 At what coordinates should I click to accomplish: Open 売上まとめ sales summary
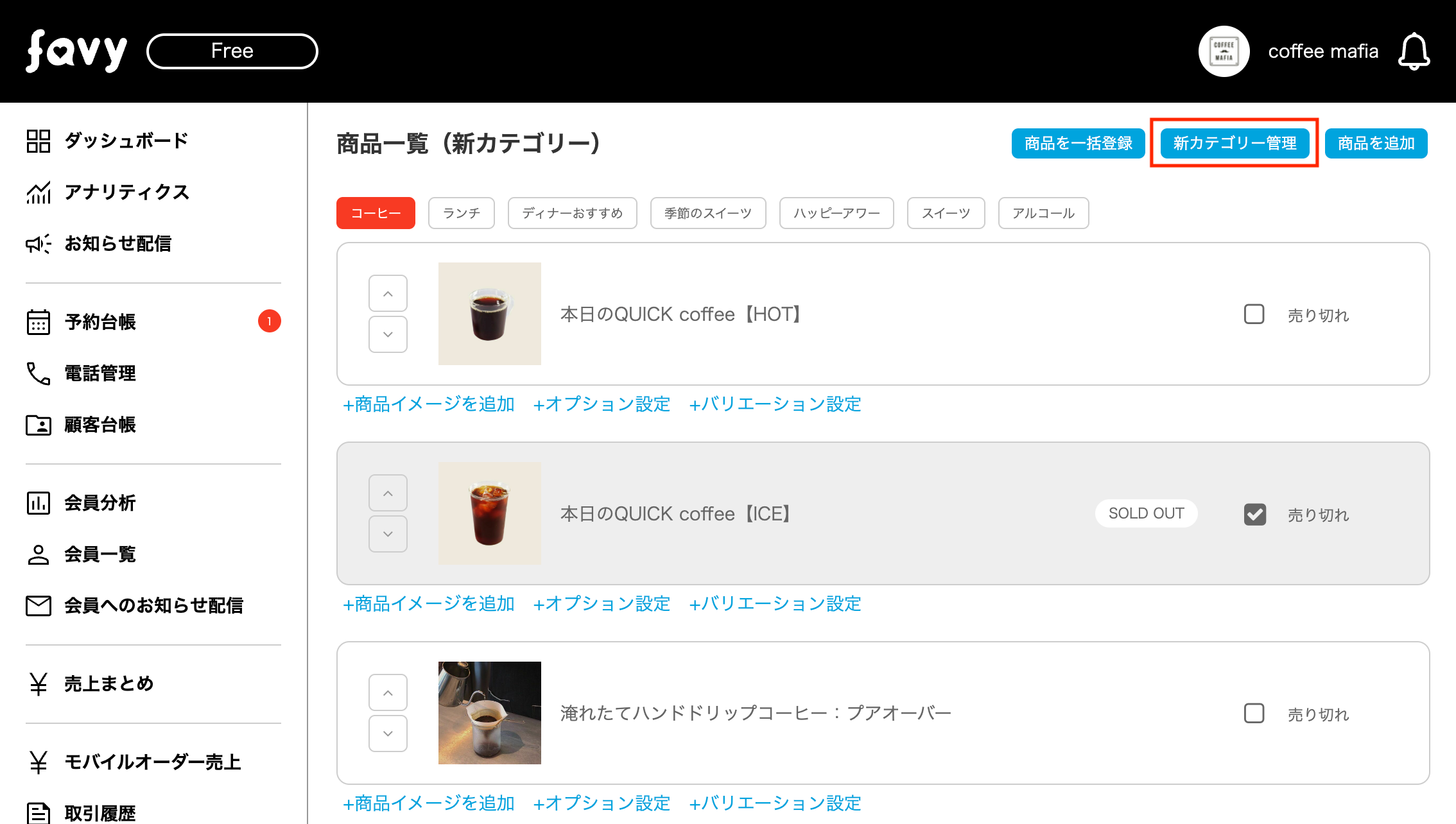[x=108, y=683]
